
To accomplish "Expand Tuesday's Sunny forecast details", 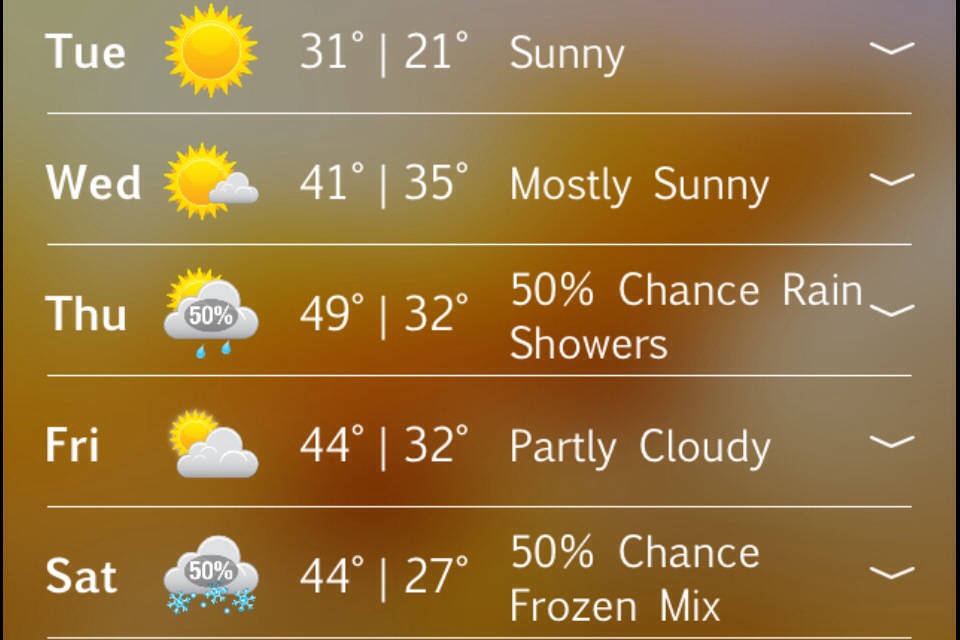I will coord(891,48).
